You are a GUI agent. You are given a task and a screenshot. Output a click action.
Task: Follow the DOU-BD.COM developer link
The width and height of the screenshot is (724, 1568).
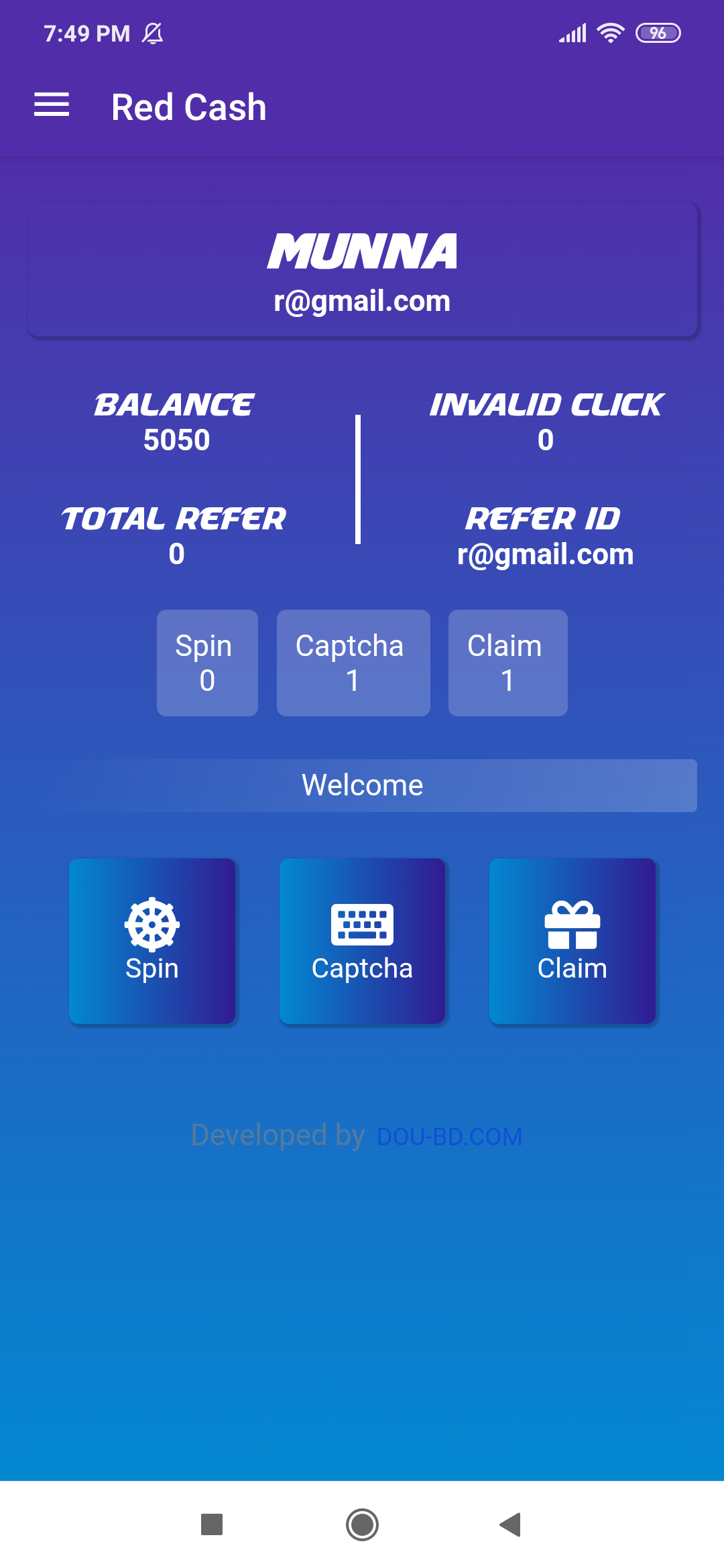(x=449, y=1136)
